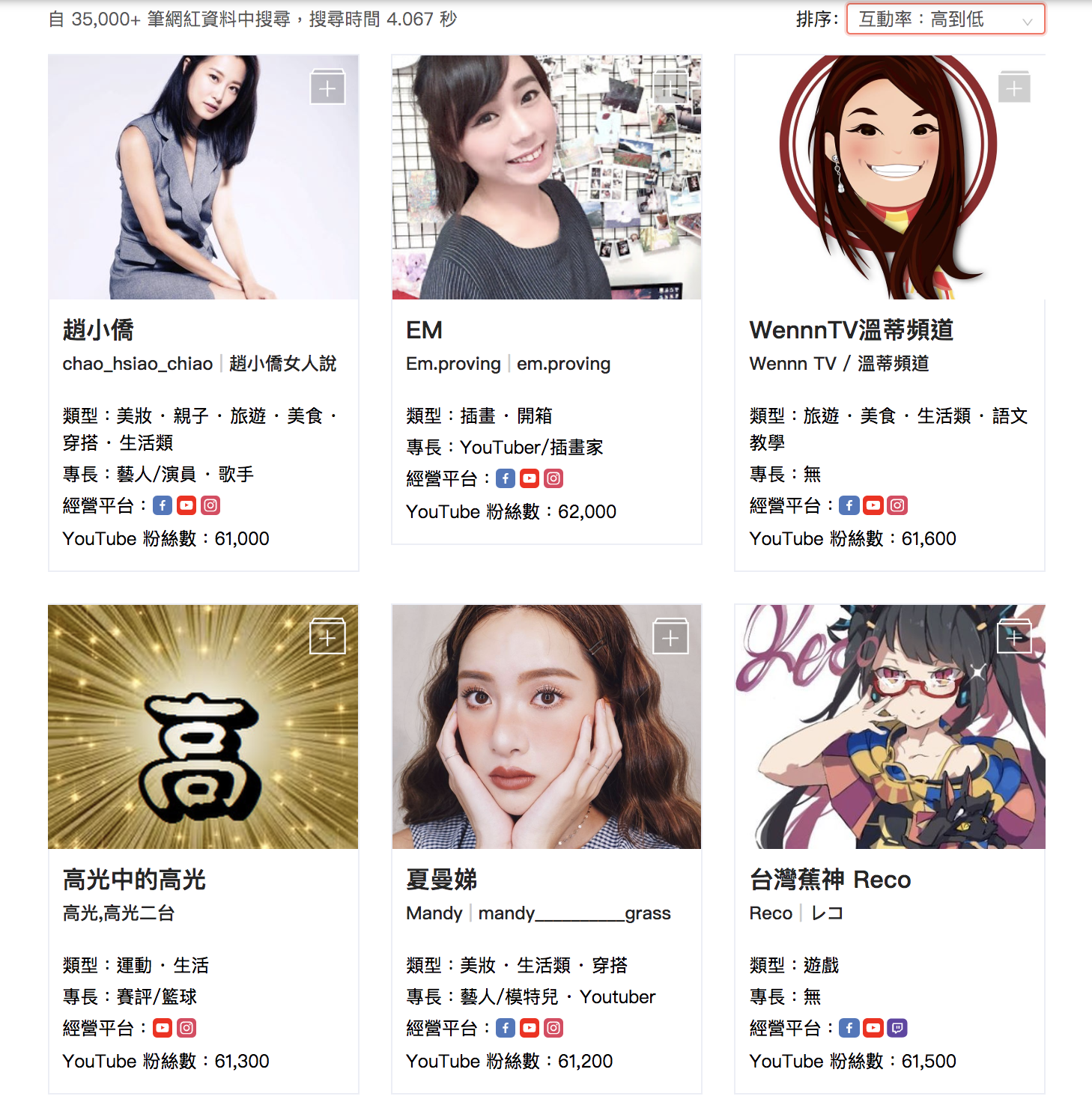This screenshot has width=1092, height=1102.
Task: Add EM to collection
Action: pos(670,88)
